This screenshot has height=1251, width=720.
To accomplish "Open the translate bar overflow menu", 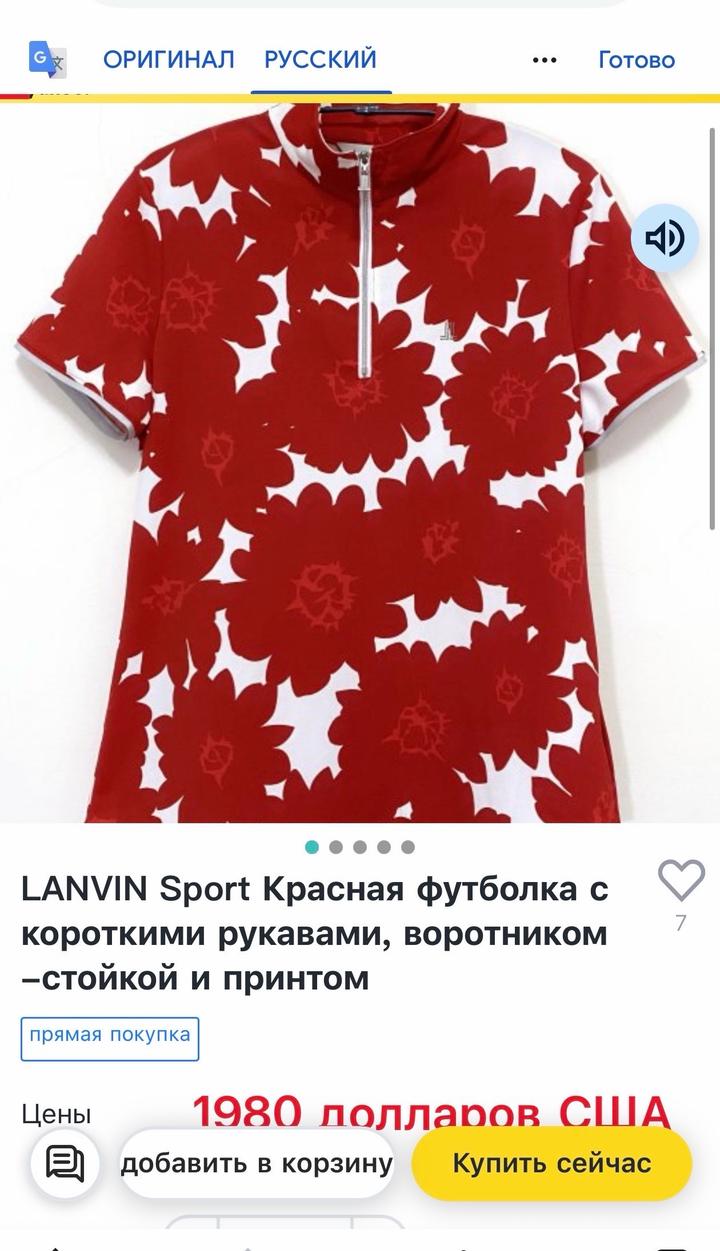I will (544, 60).
